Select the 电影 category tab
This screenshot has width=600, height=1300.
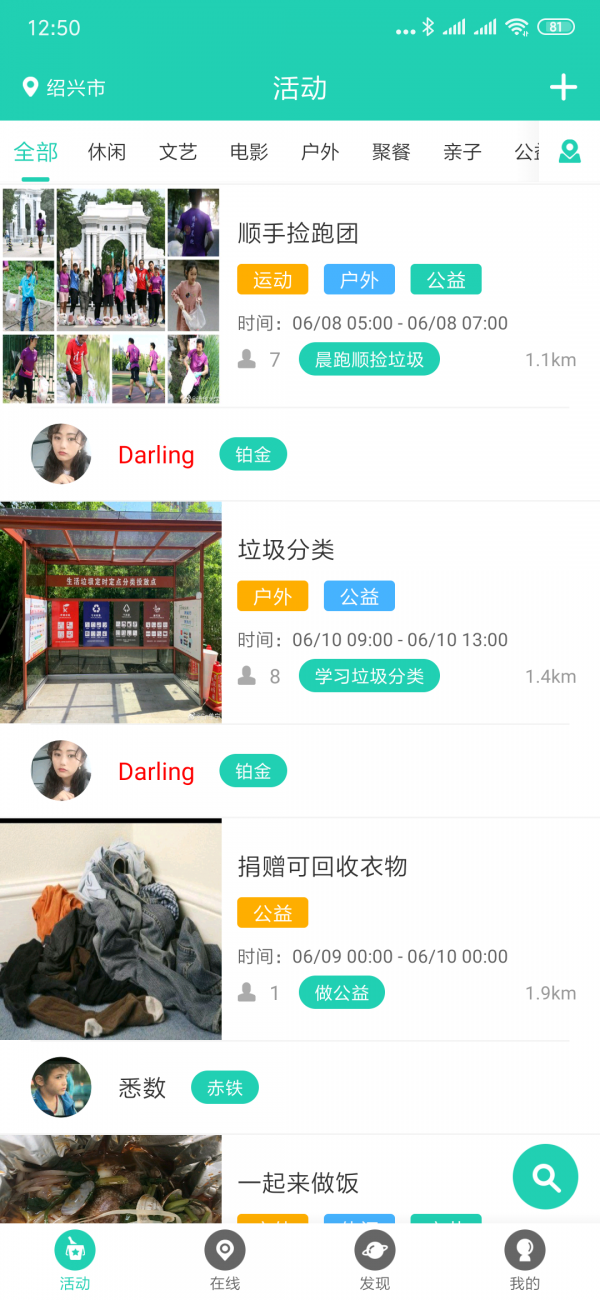(249, 152)
